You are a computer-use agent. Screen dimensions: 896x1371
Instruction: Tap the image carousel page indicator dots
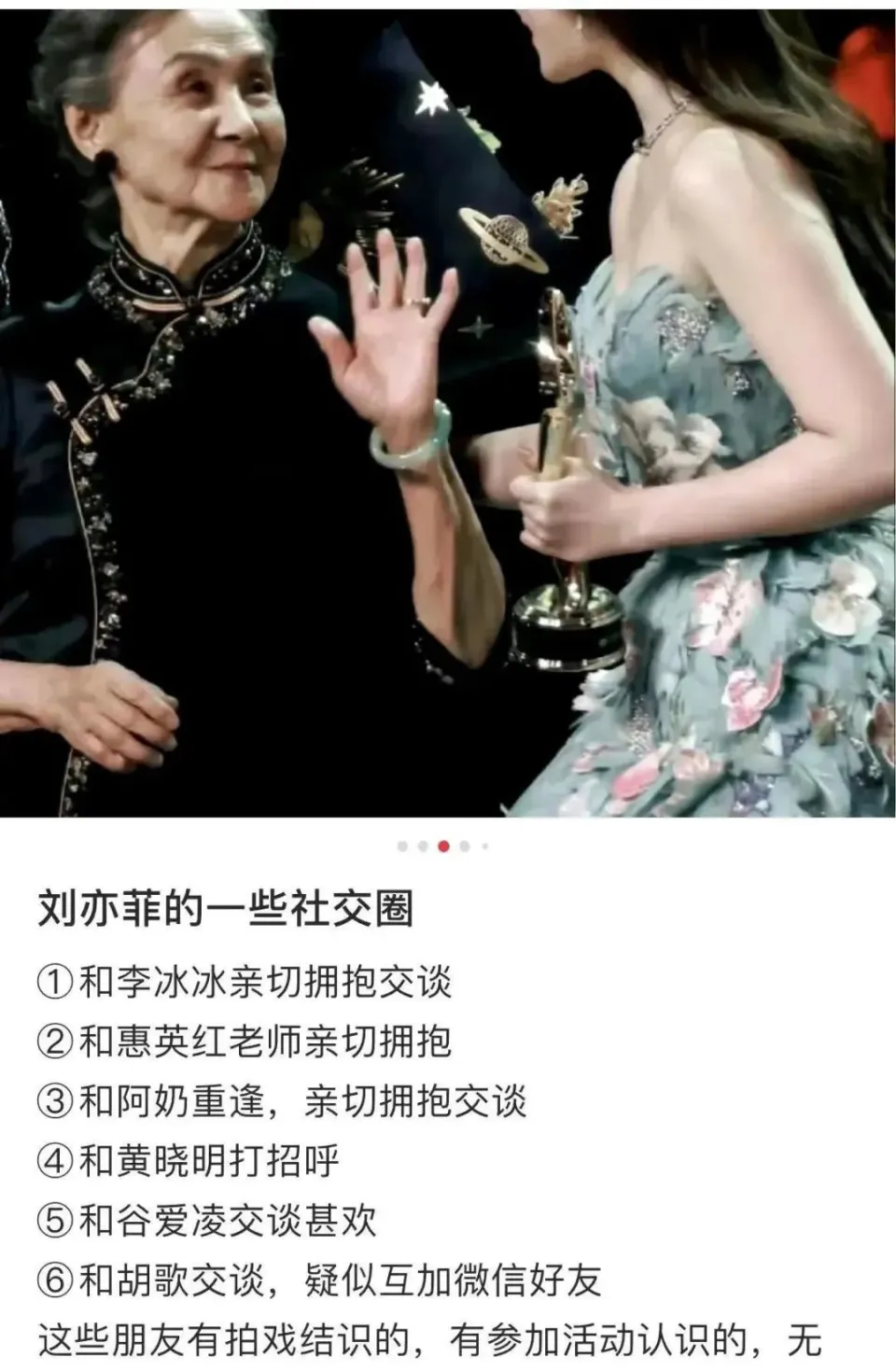pyautogui.click(x=443, y=846)
